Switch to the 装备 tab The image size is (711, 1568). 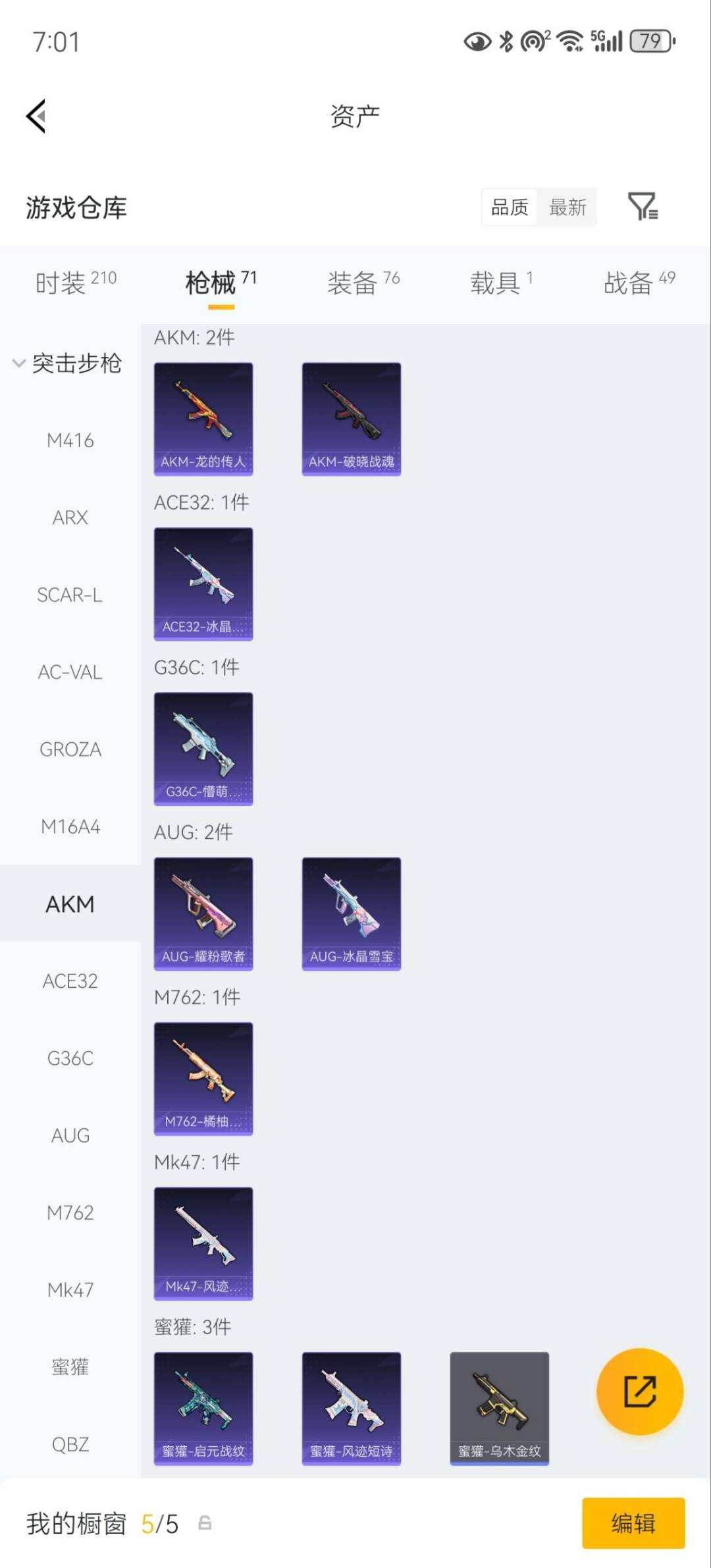(363, 283)
